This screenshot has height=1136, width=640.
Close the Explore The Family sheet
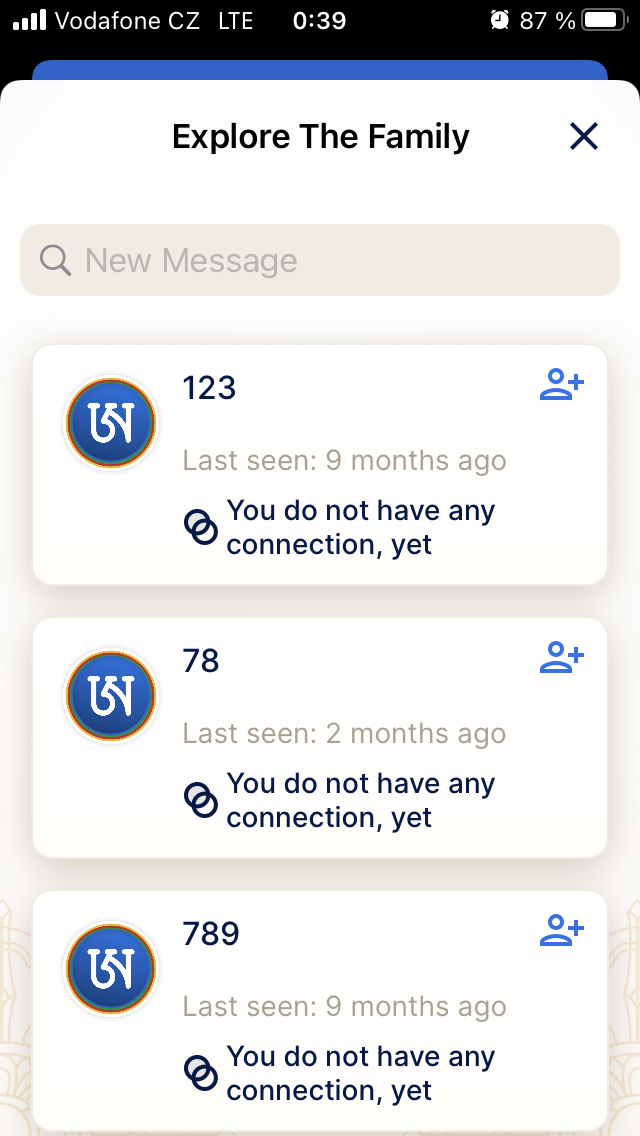coord(583,136)
